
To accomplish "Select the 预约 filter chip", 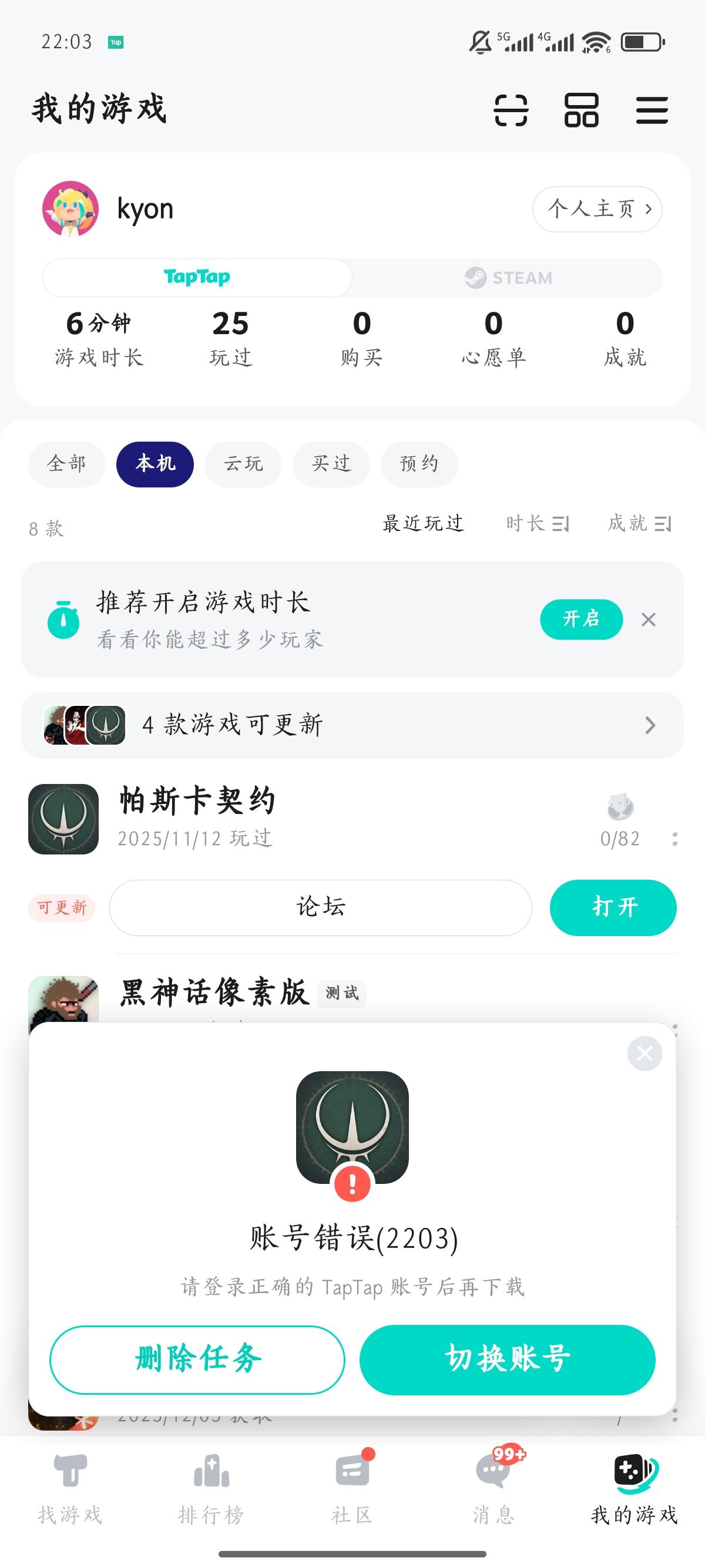I will point(419,464).
